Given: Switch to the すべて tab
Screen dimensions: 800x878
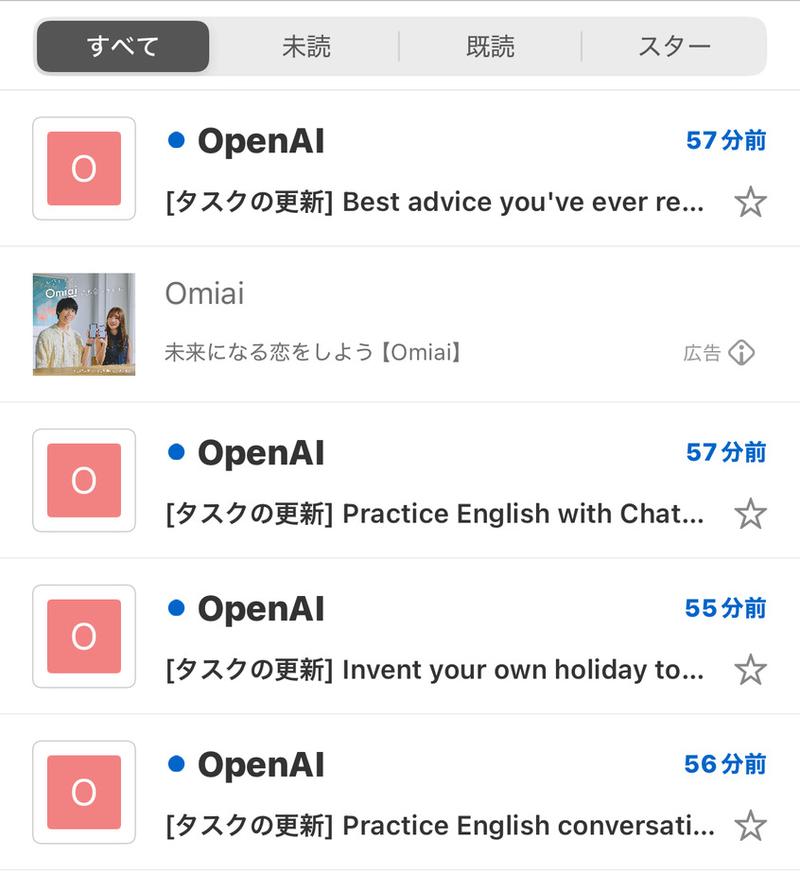Looking at the screenshot, I should pyautogui.click(x=123, y=46).
